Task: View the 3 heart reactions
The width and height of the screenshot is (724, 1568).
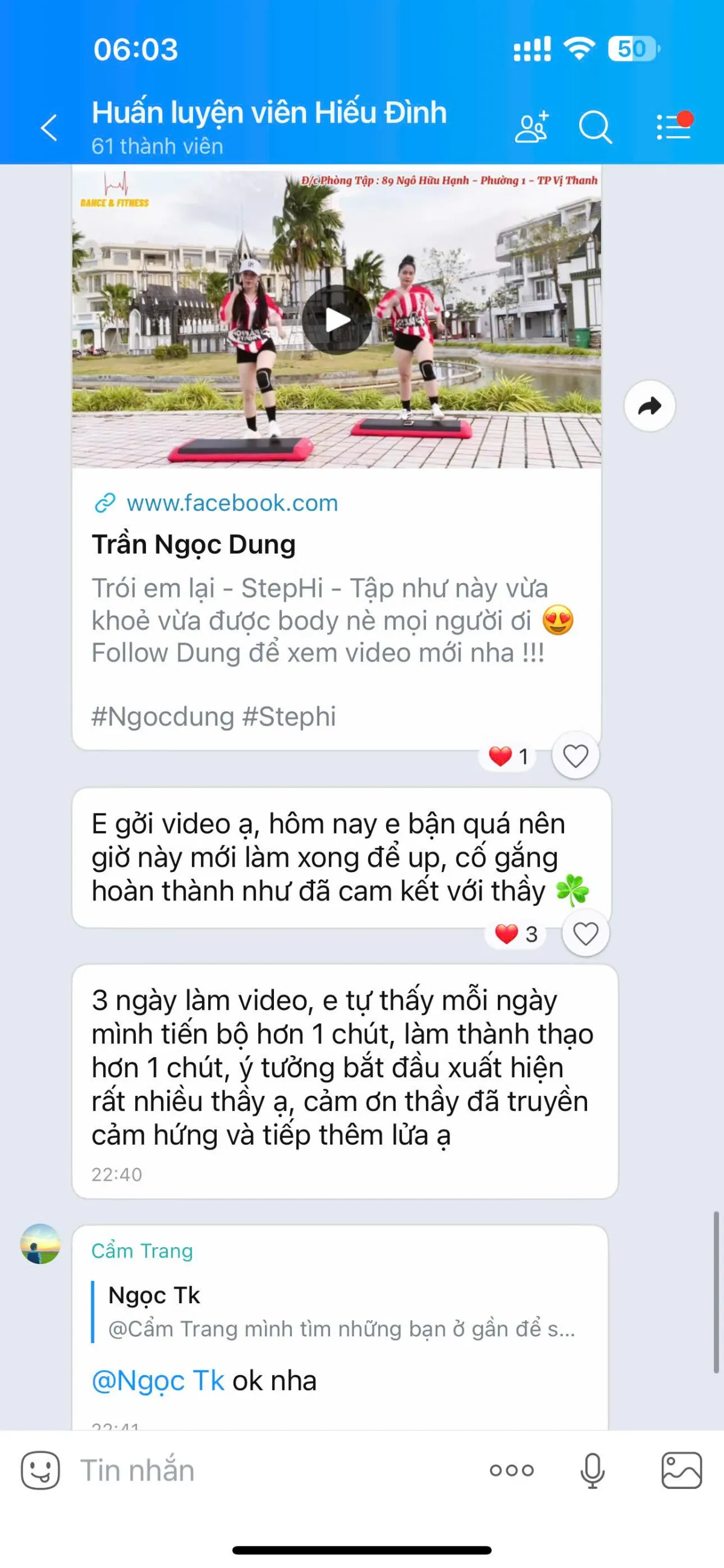Action: click(x=516, y=934)
